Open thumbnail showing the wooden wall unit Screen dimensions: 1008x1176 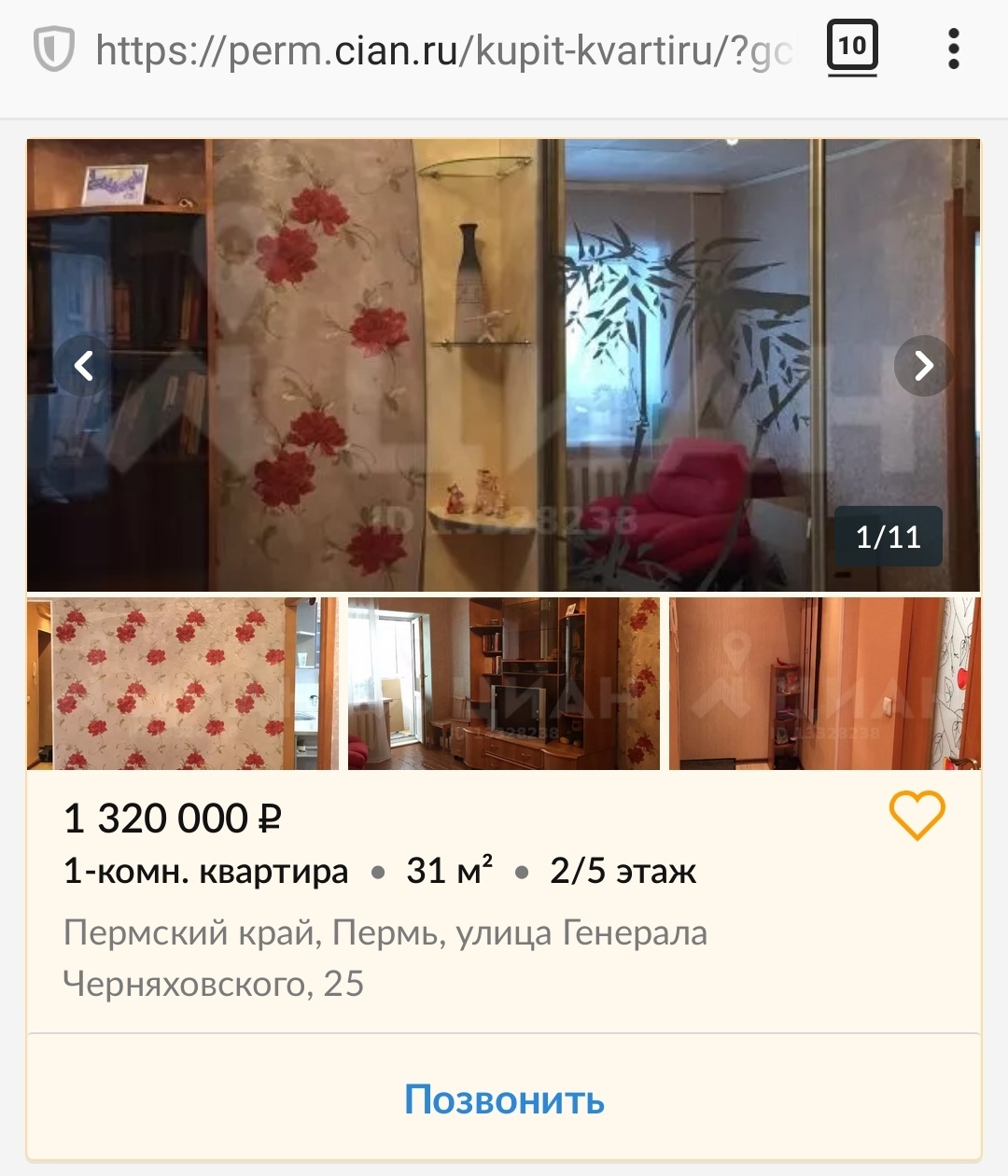click(504, 684)
